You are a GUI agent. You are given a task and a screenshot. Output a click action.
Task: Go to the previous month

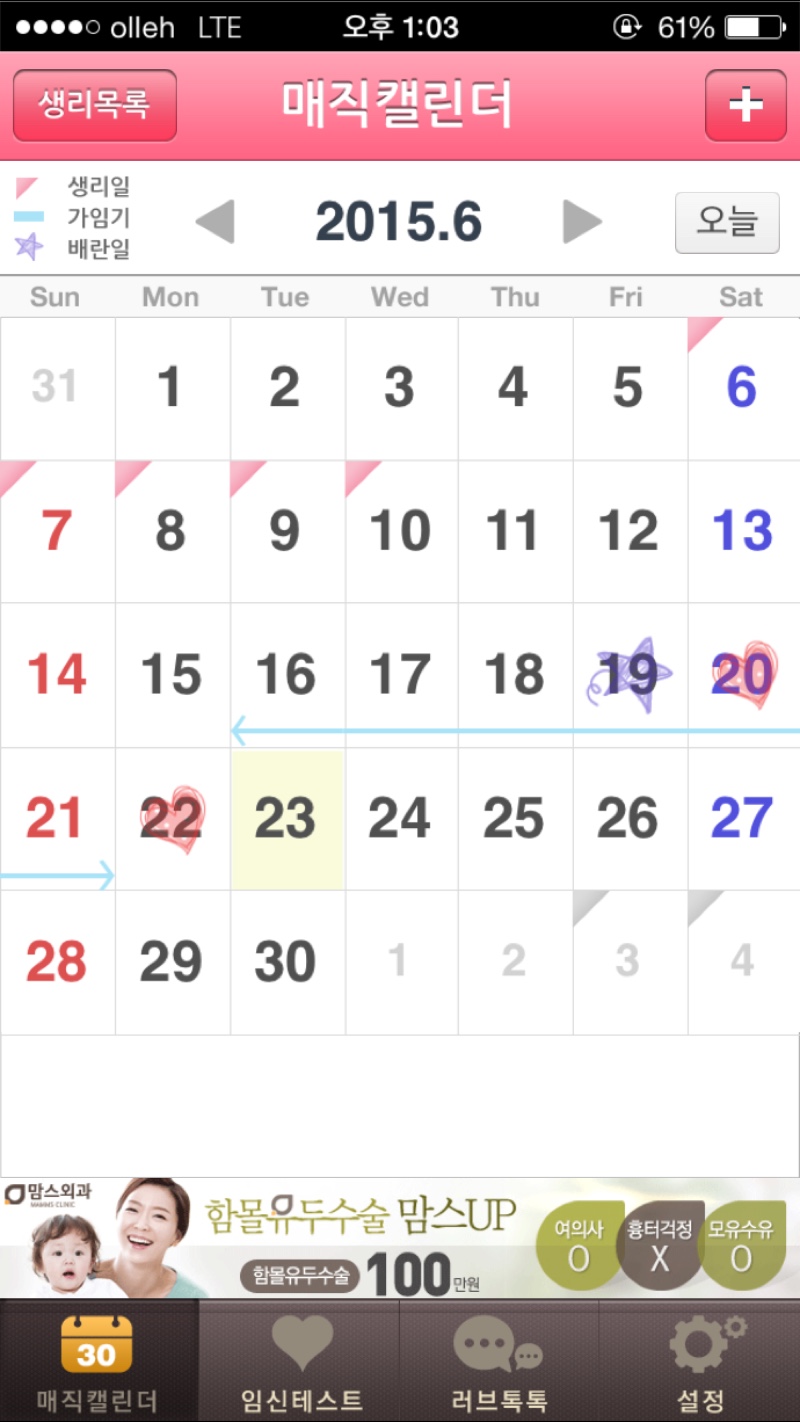215,221
